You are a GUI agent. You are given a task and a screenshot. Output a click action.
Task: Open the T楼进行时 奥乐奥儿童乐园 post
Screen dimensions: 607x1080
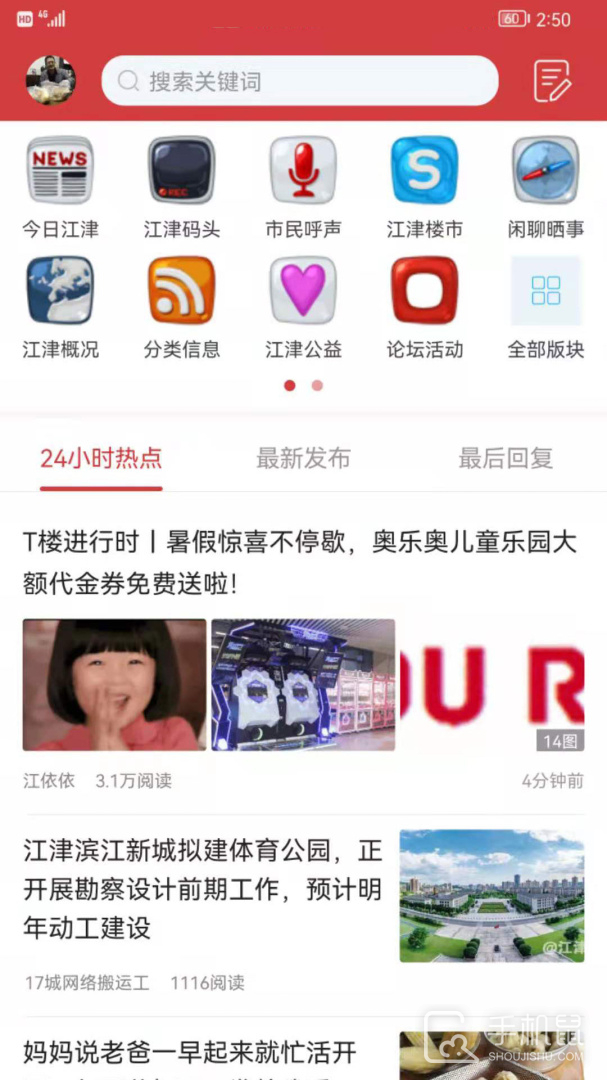[x=300, y=562]
